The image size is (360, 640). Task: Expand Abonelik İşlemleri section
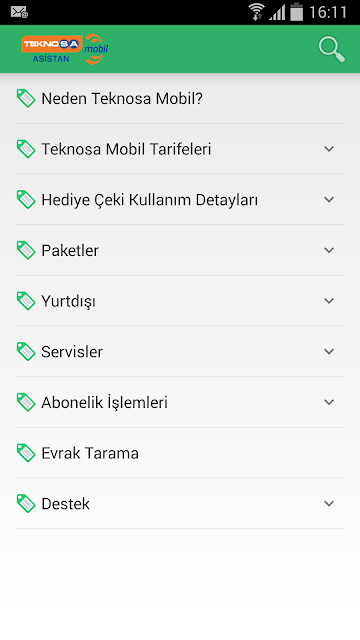180,402
